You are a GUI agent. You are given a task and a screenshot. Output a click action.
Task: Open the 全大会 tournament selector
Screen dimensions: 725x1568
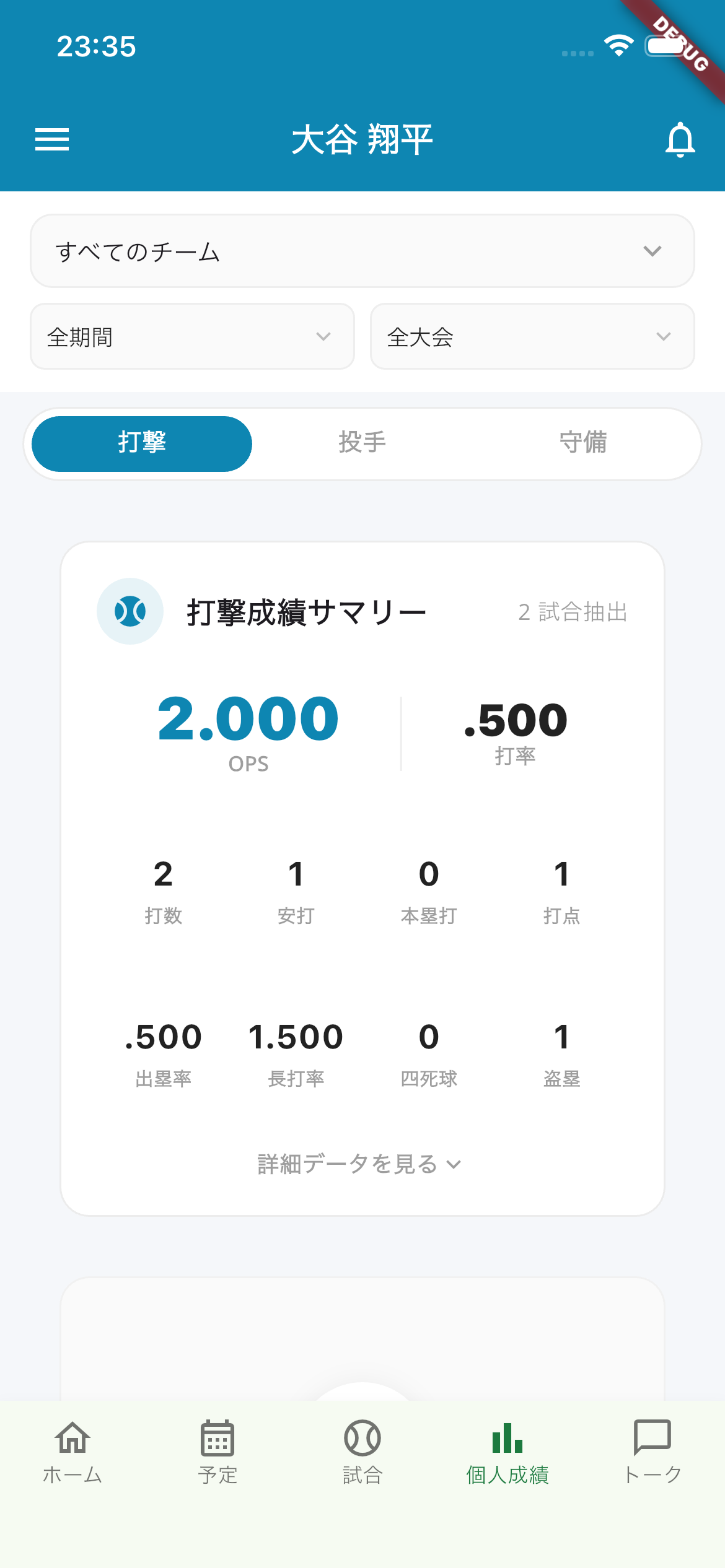pos(532,336)
